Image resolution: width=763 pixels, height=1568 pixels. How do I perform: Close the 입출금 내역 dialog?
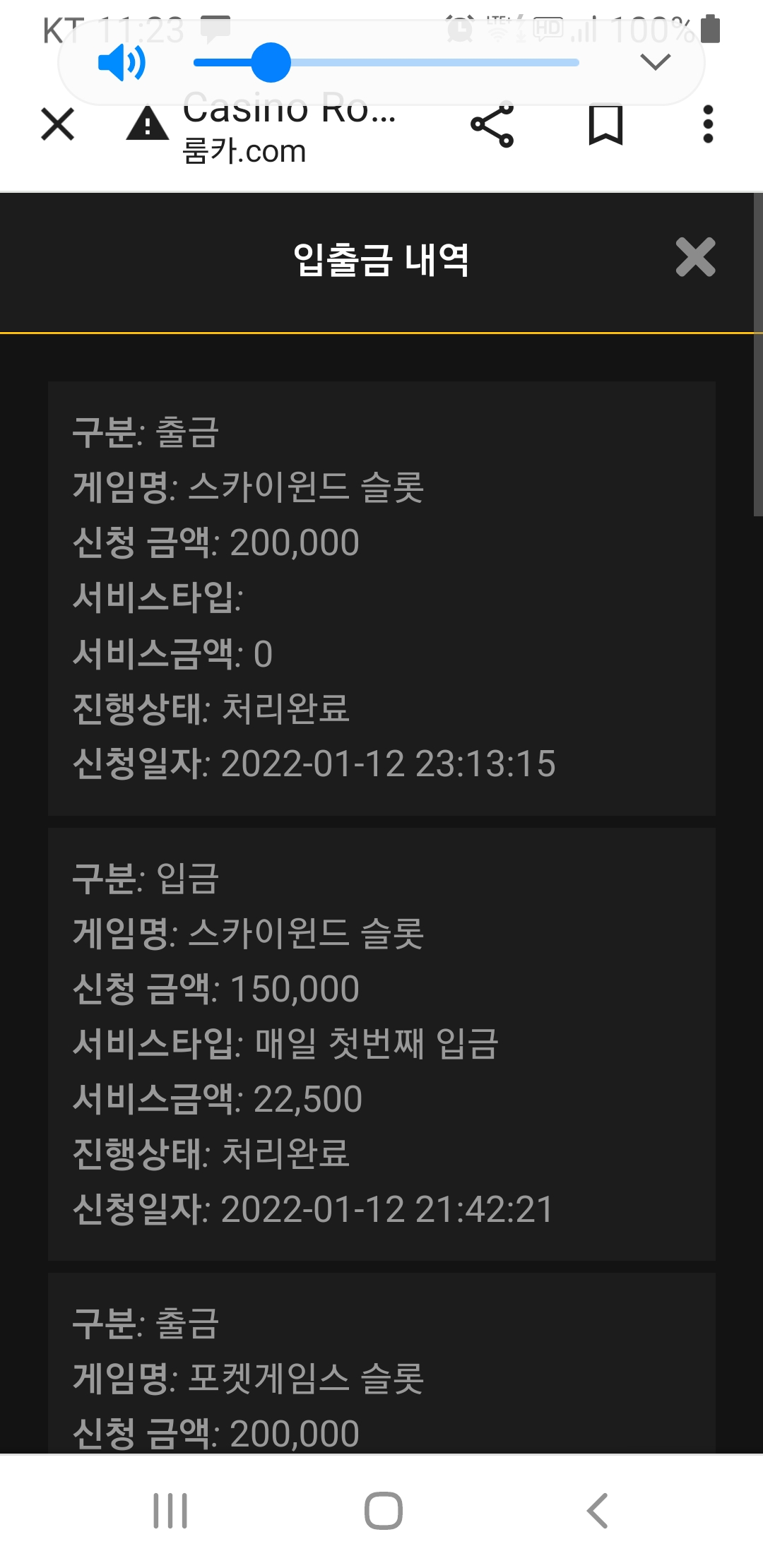pyautogui.click(x=696, y=257)
